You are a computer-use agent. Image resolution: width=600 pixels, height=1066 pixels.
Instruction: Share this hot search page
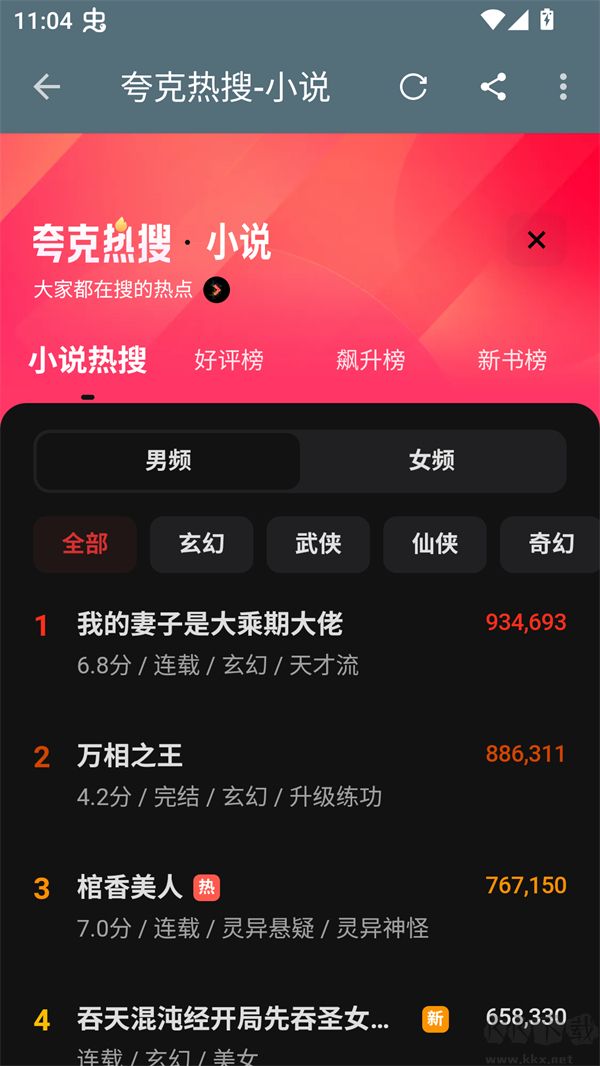(493, 87)
